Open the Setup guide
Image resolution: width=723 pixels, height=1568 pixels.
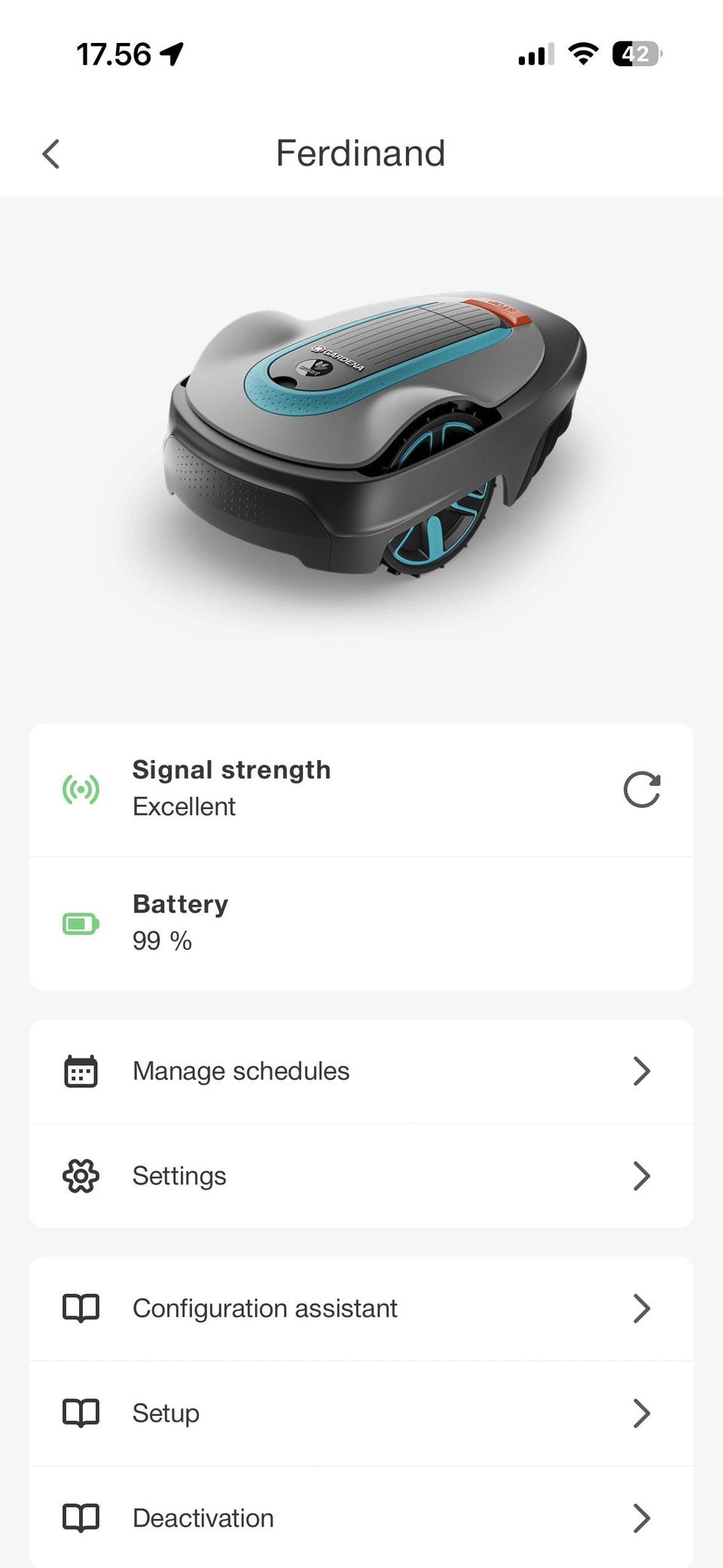tap(361, 1413)
